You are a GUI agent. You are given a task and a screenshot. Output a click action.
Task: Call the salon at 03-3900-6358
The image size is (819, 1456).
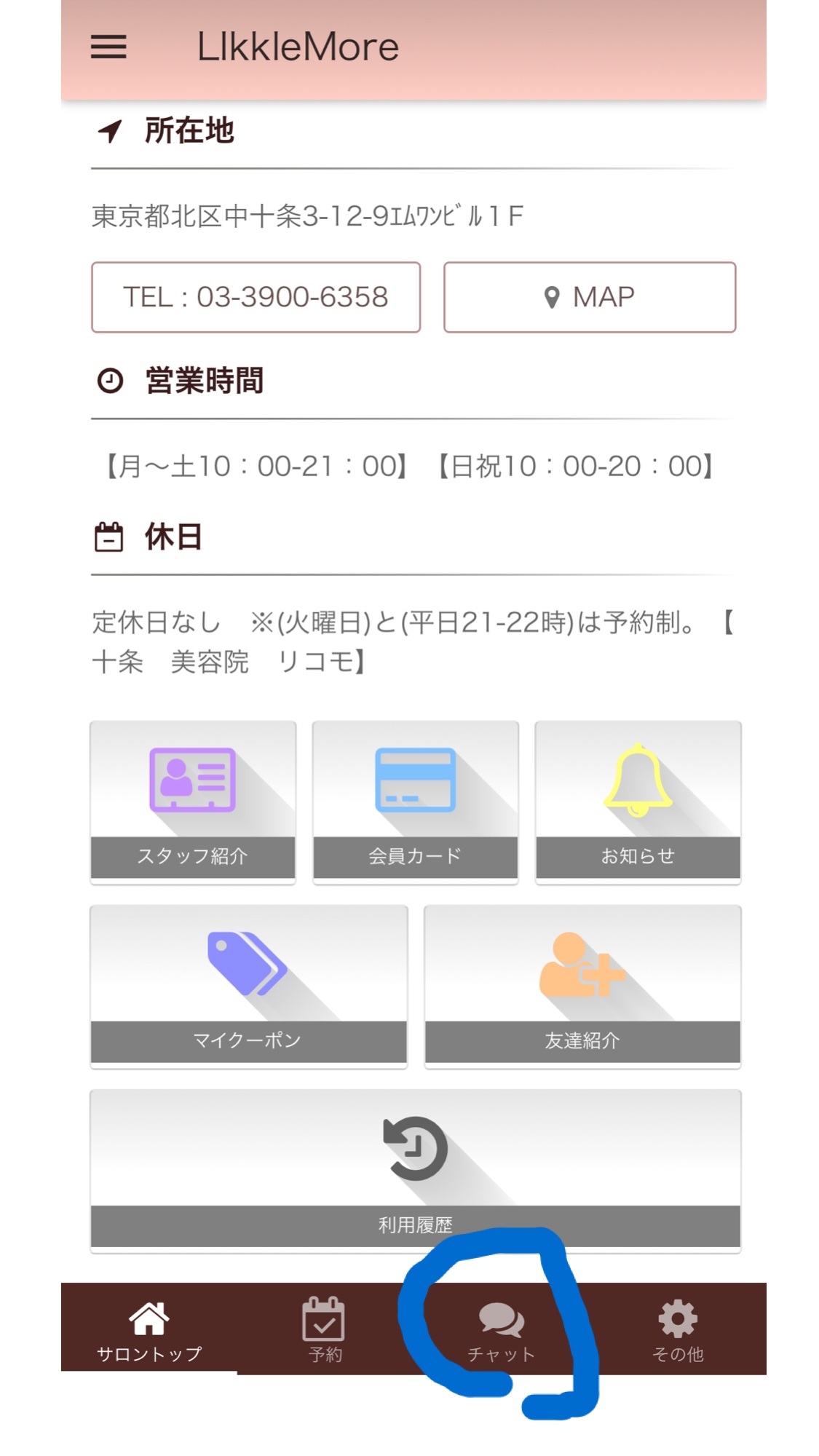click(x=256, y=297)
